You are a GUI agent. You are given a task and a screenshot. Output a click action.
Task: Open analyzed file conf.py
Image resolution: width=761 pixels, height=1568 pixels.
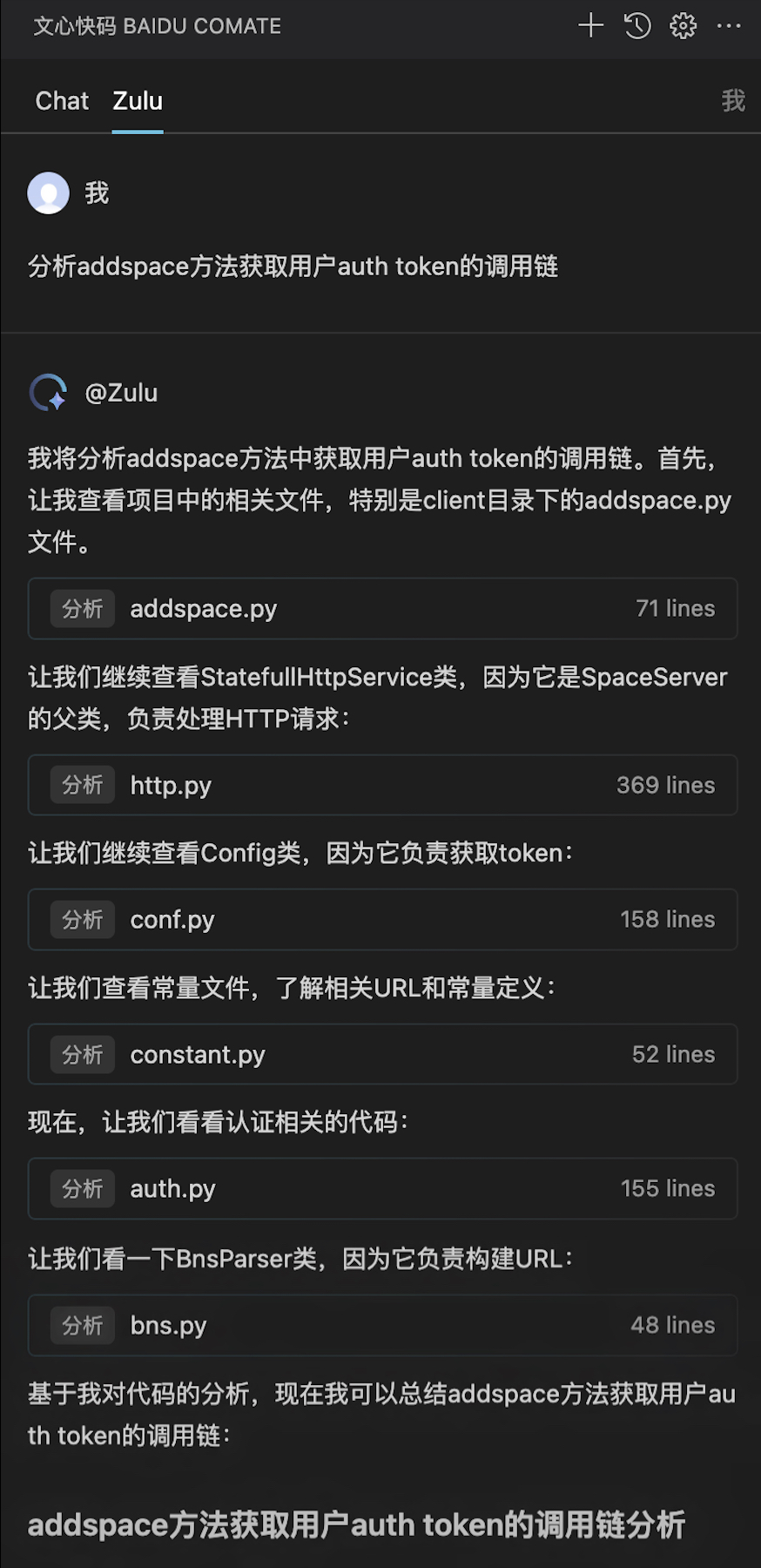click(x=172, y=920)
